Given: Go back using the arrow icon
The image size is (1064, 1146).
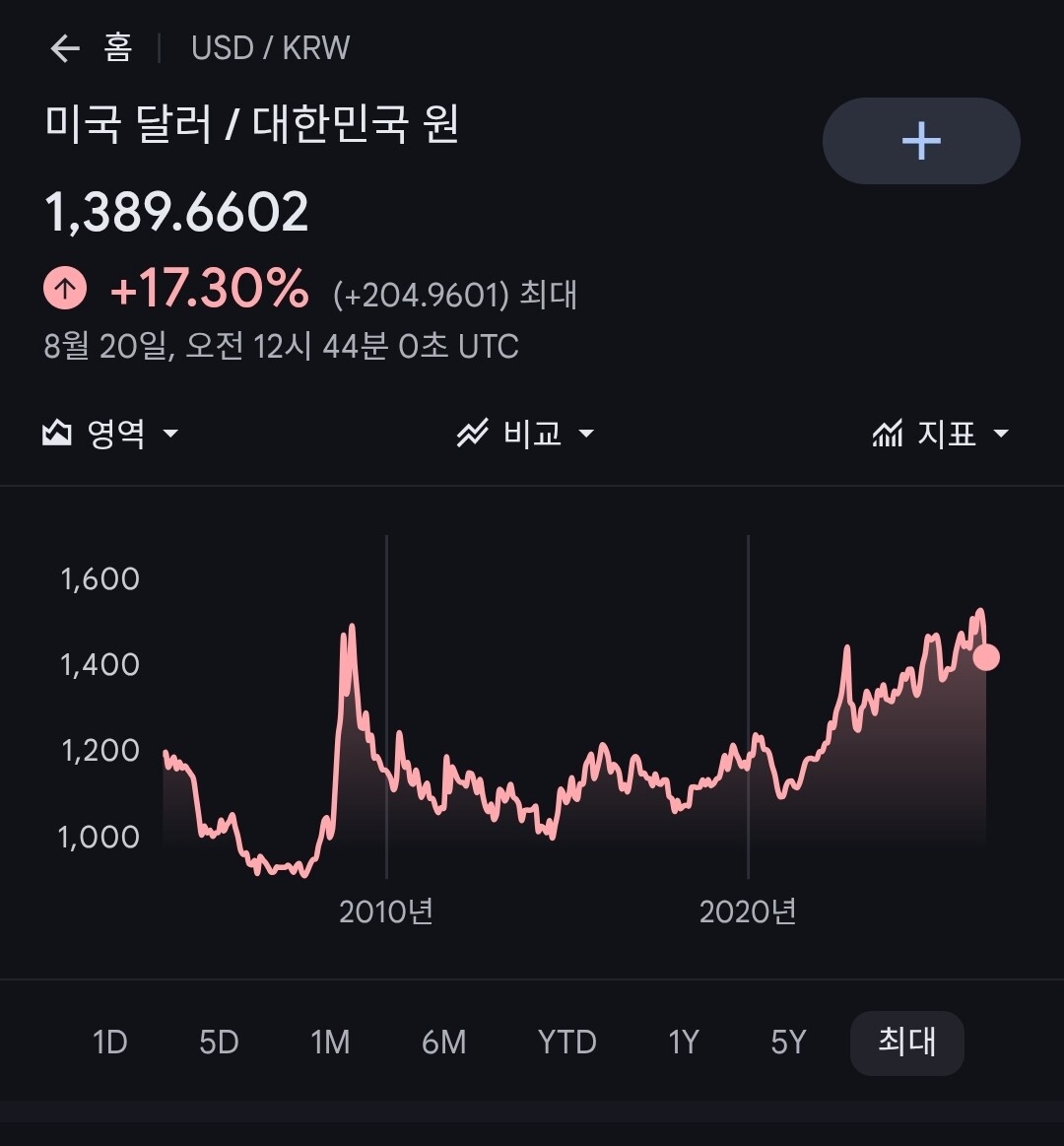Looking at the screenshot, I should [x=64, y=49].
